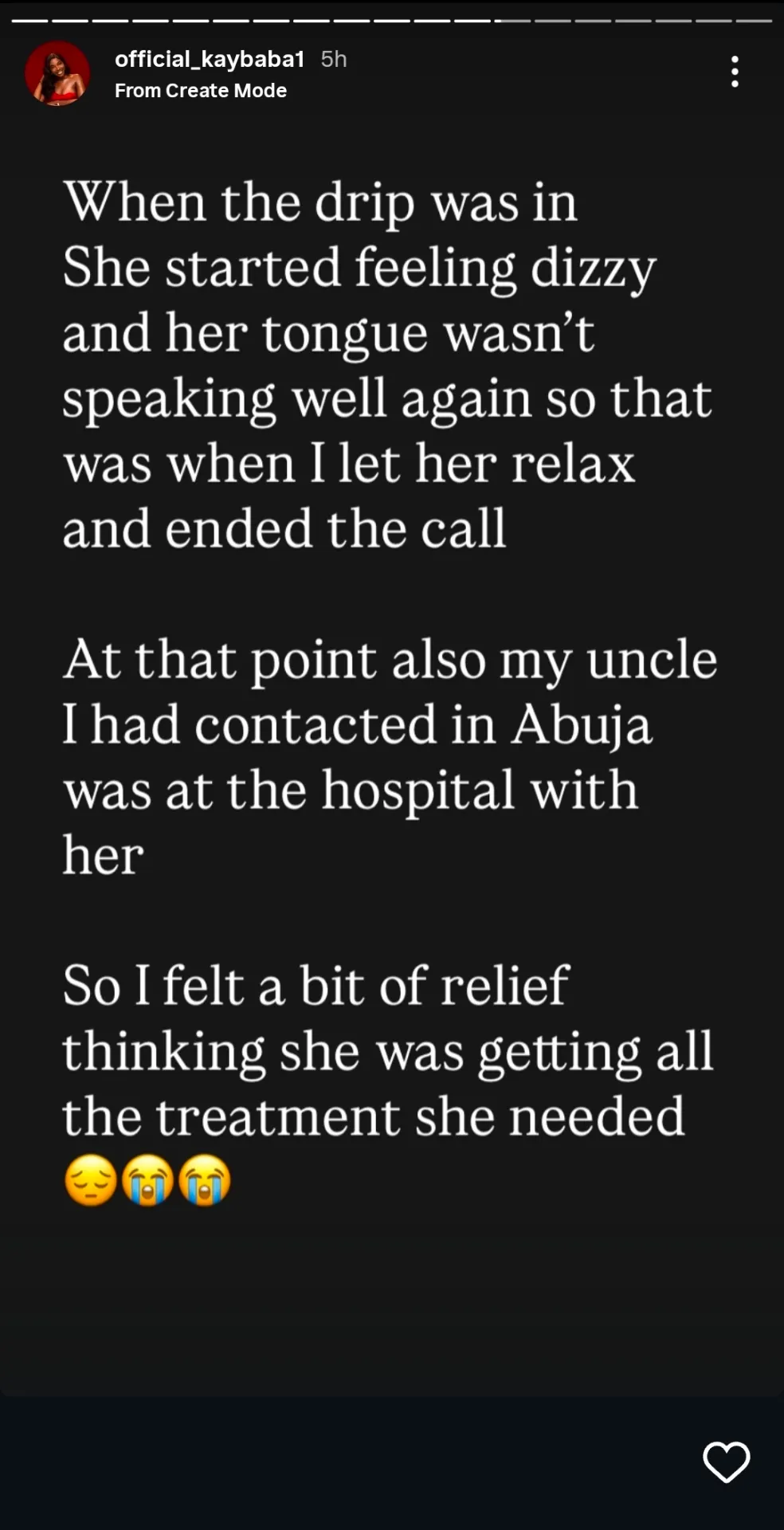Open the username official_kaybaba1
The height and width of the screenshot is (1530, 784).
point(210,59)
